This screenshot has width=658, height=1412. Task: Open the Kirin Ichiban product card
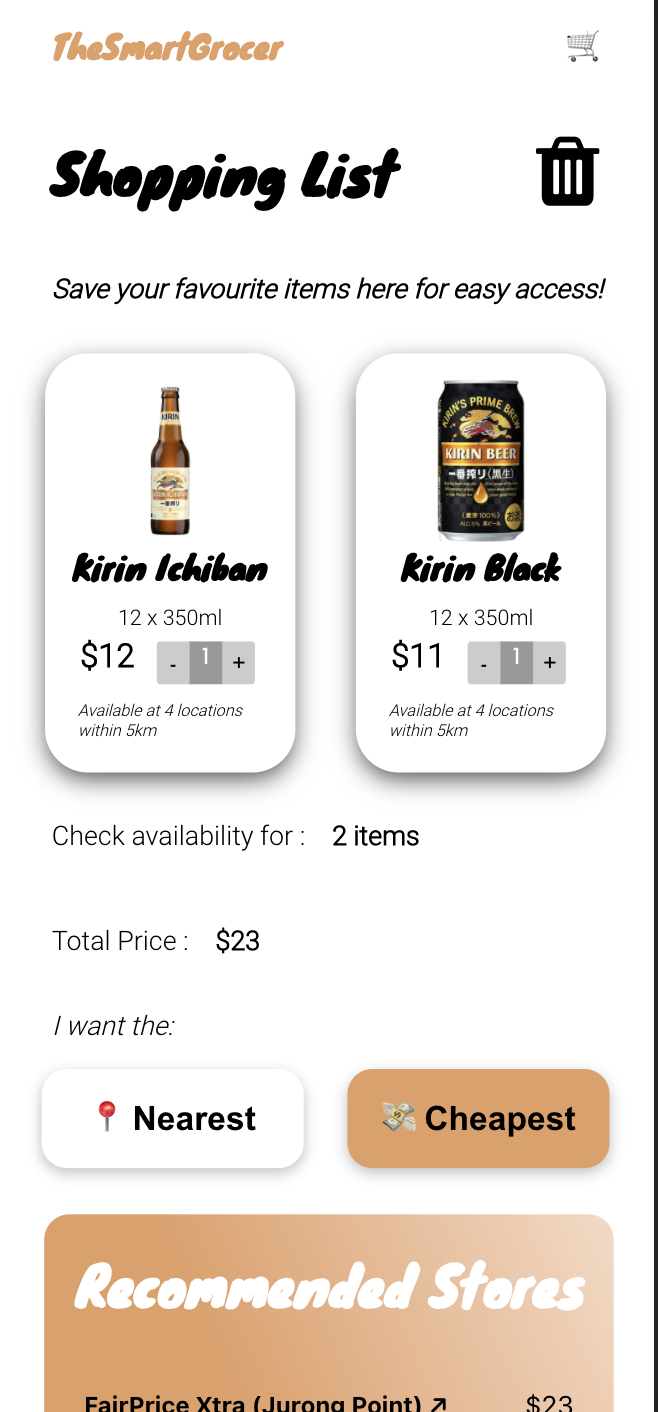(170, 562)
